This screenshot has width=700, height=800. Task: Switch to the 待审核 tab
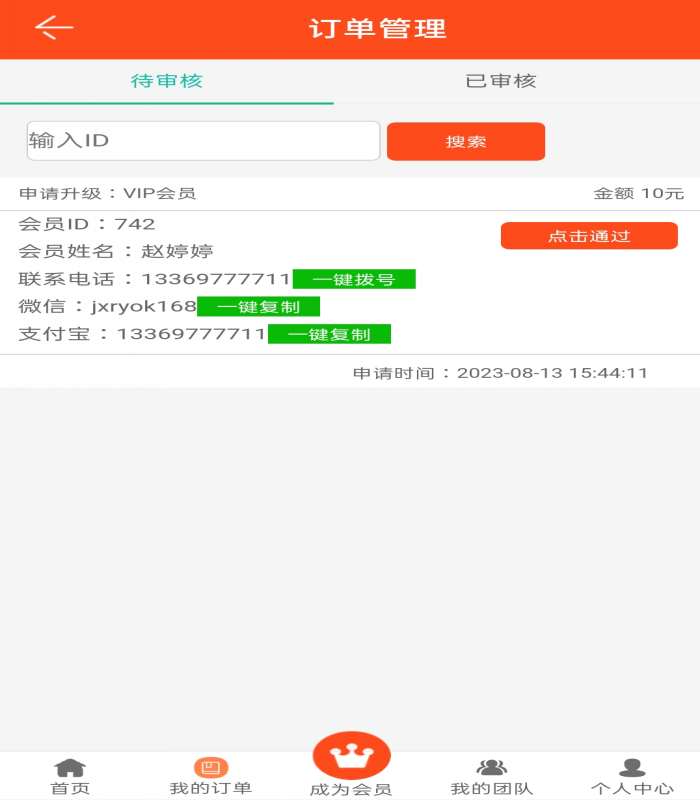(167, 81)
